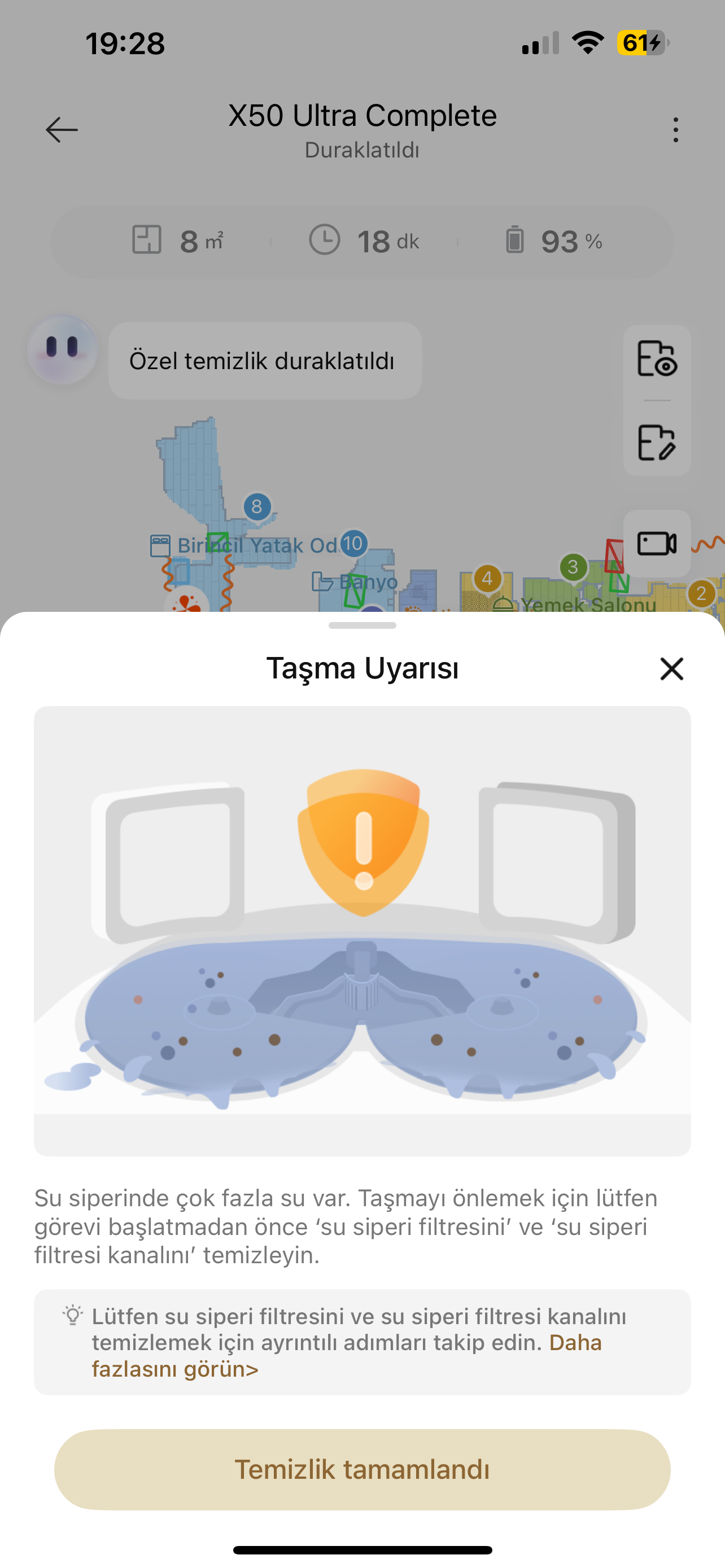The width and height of the screenshot is (725, 1568).
Task: Tap the Temizlik tamamlandı button
Action: click(362, 1469)
